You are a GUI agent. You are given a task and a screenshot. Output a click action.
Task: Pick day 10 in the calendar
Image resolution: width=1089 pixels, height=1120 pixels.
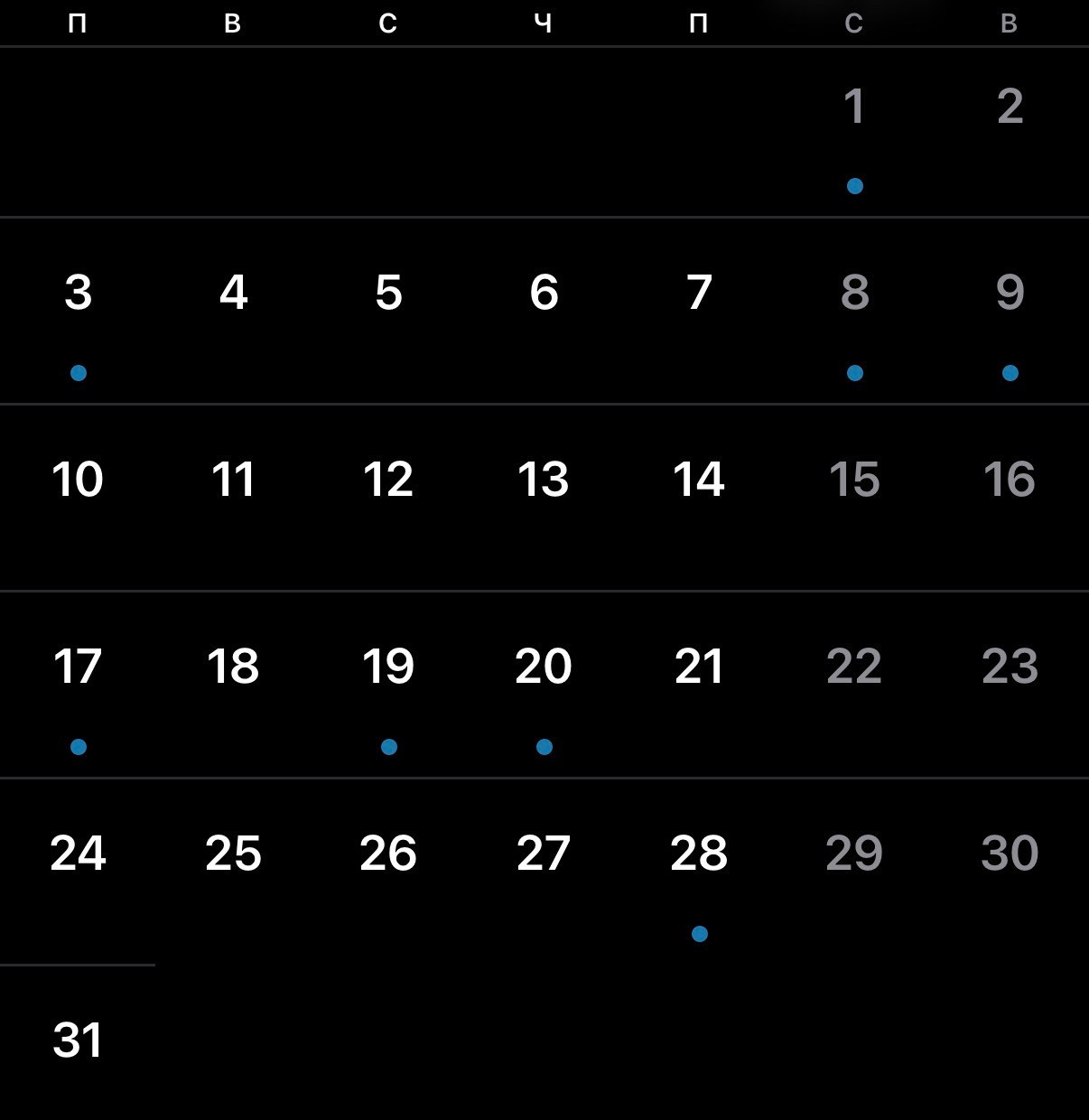(x=79, y=480)
